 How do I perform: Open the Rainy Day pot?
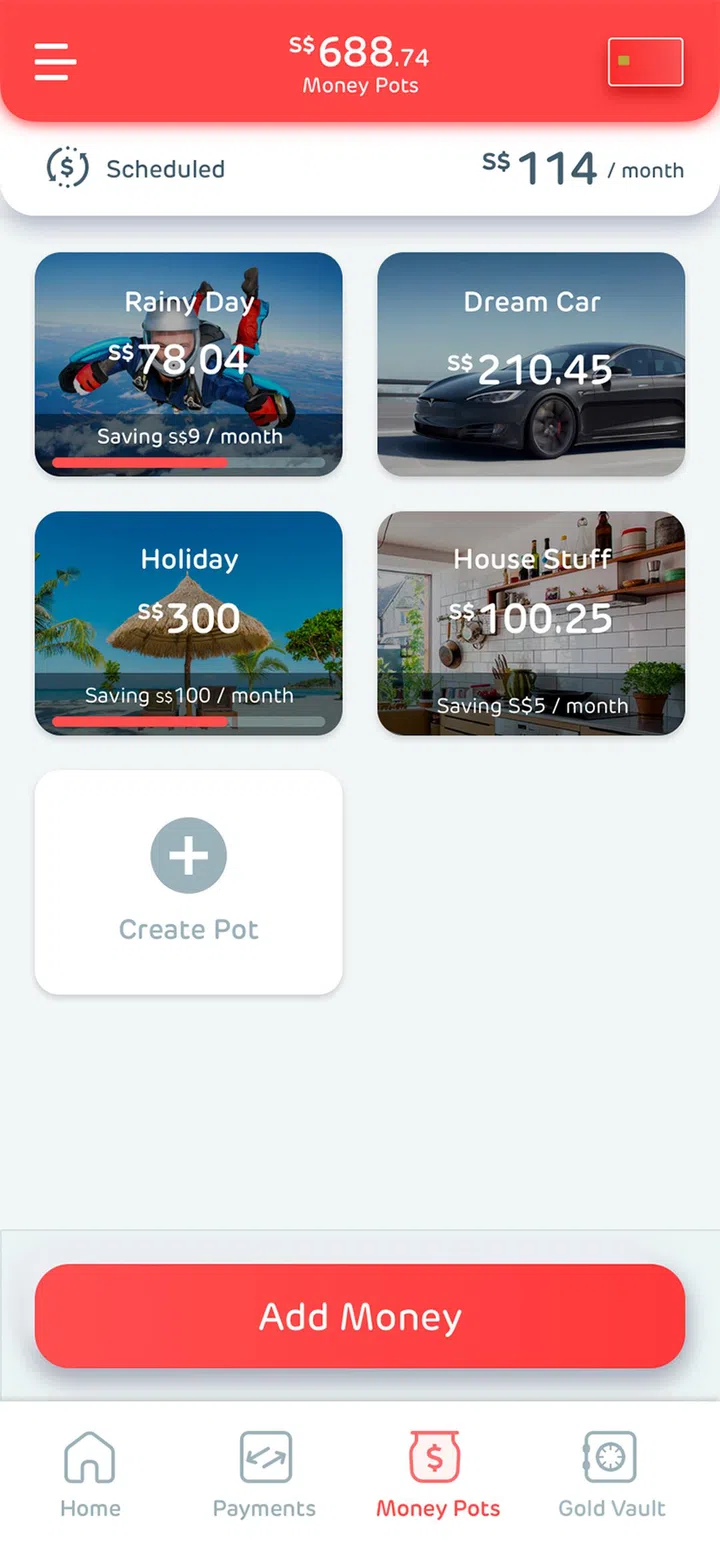tap(189, 364)
